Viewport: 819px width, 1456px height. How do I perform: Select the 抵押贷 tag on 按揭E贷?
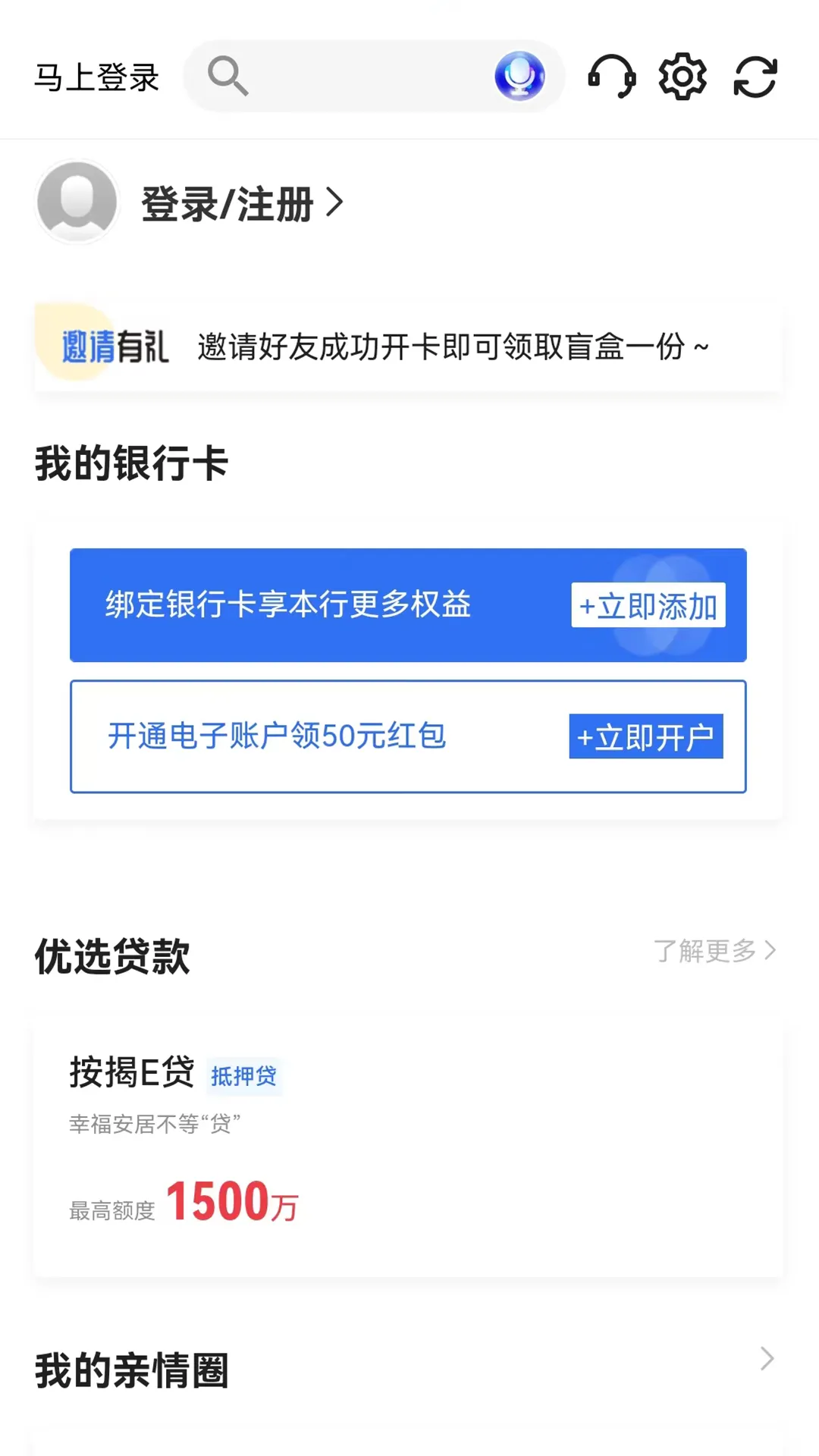tap(244, 1075)
